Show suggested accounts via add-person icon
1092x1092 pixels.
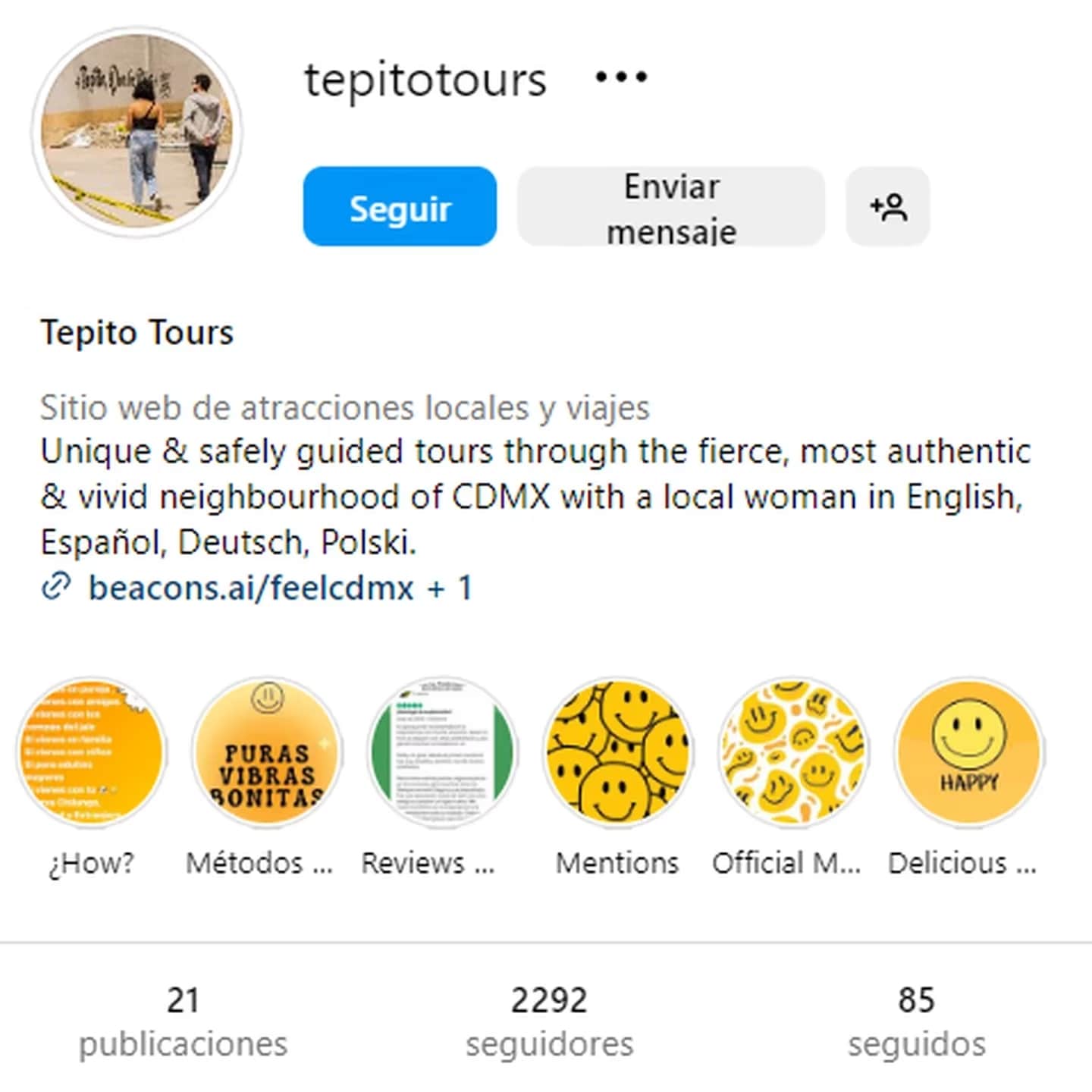(887, 206)
